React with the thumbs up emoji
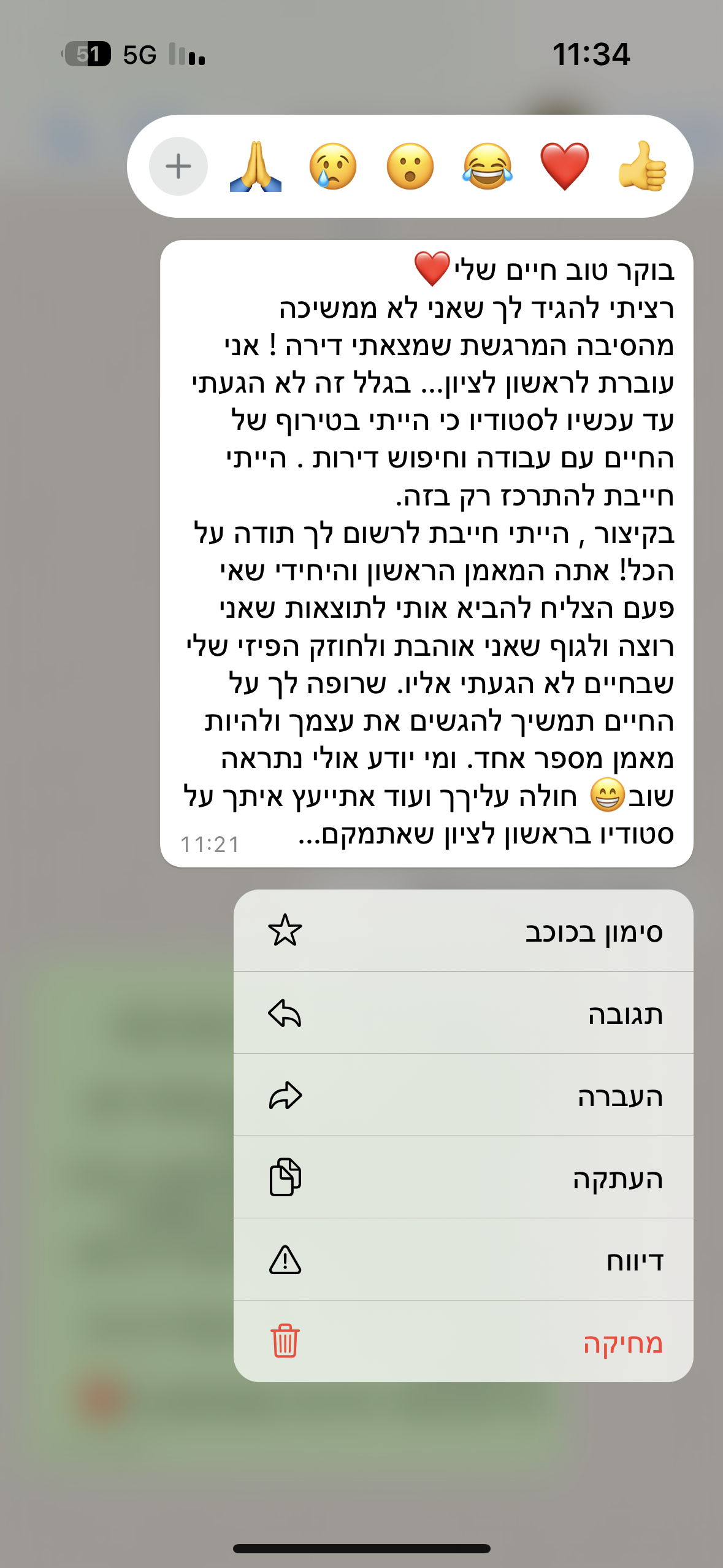Screen dimensions: 723x1568 click(x=641, y=166)
